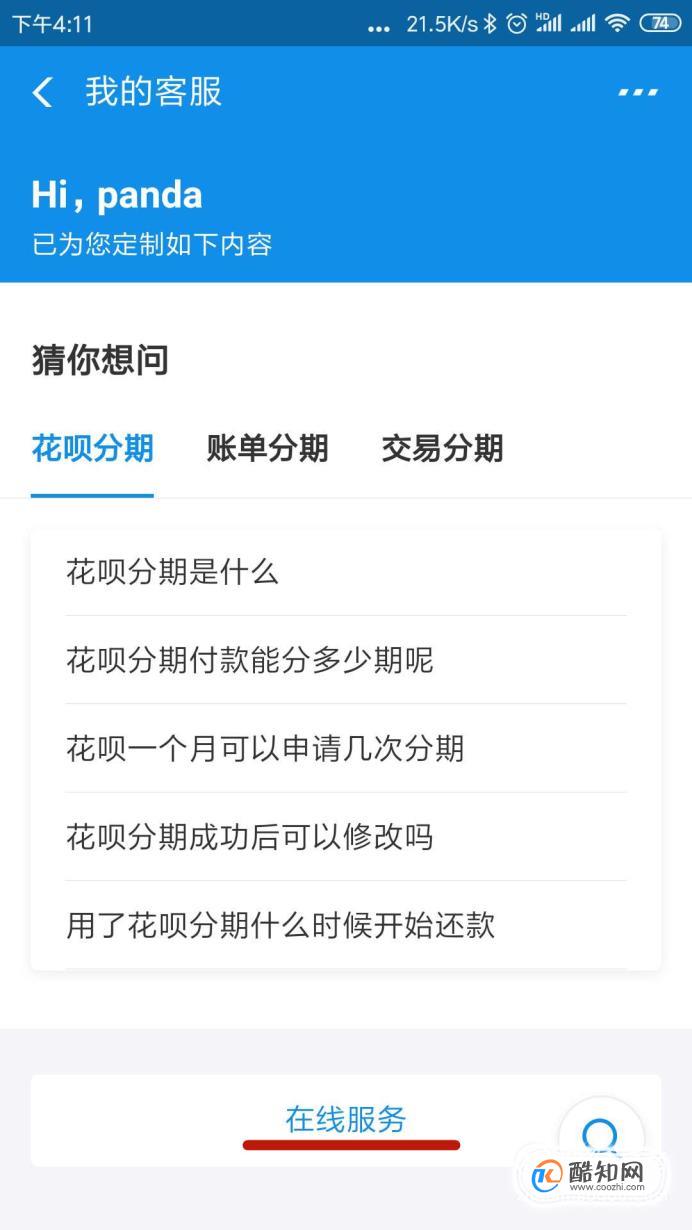Open question 花呗分期是什么
Viewport: 692px width, 1230px height.
click(346, 572)
